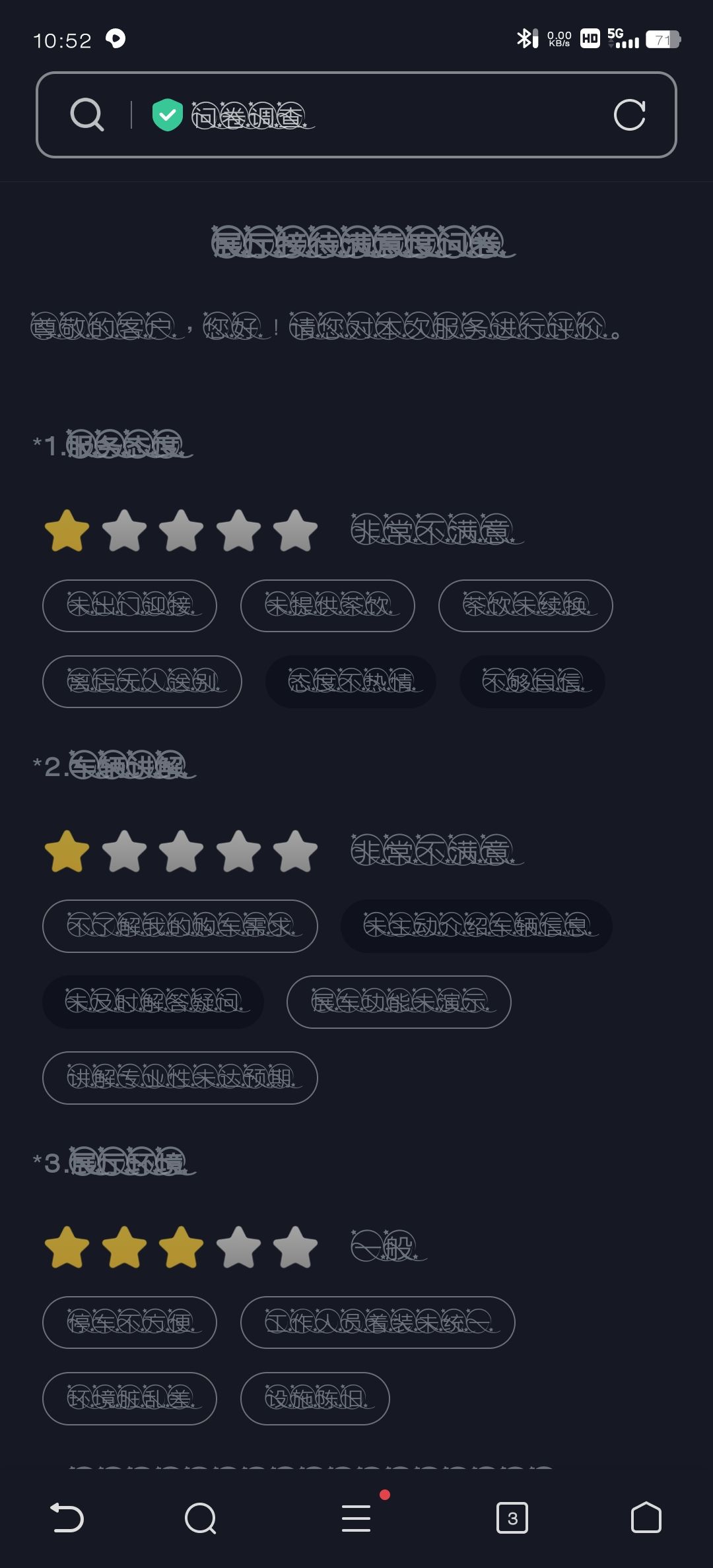
Task: Select 未出门迎接 chip under 服务态度
Action: [129, 605]
